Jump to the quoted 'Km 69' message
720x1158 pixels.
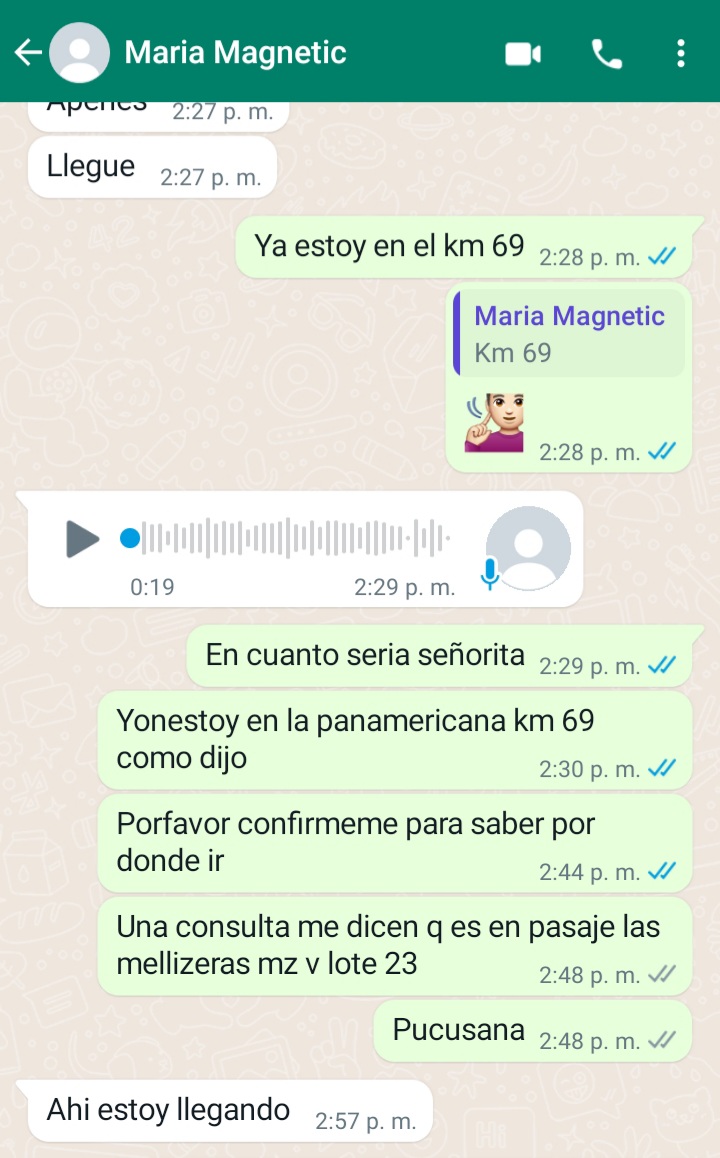pyautogui.click(x=569, y=334)
